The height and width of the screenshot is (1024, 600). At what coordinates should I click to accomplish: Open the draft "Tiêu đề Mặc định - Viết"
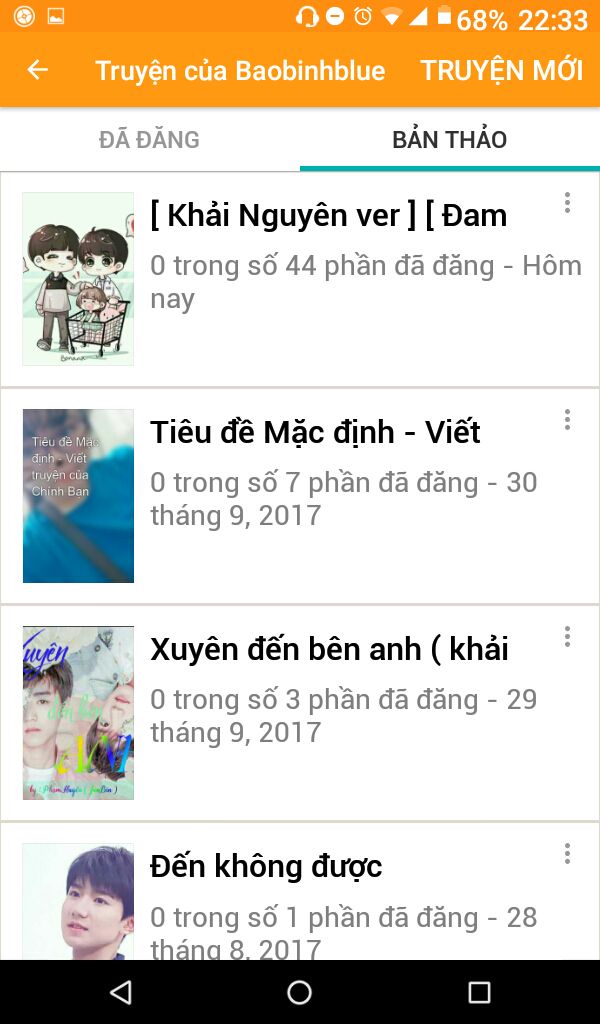(315, 432)
